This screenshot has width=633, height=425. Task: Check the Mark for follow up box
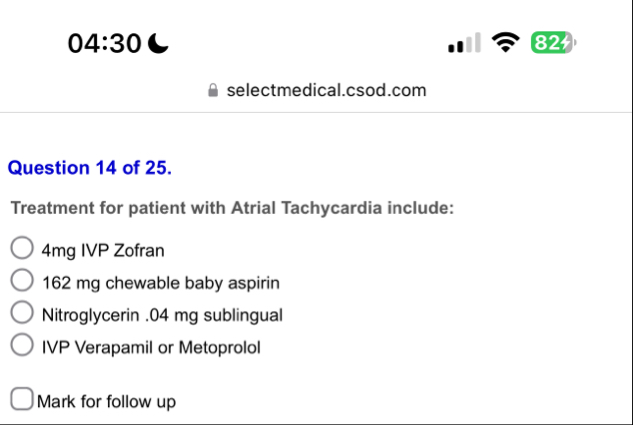22,399
